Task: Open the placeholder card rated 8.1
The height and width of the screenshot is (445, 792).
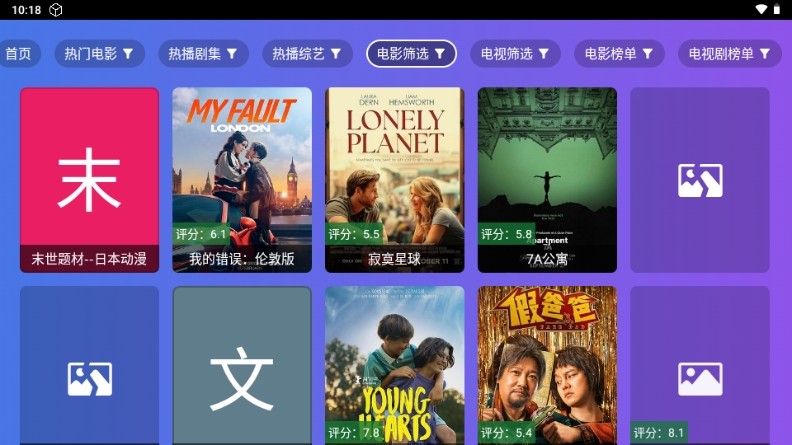Action: click(x=700, y=366)
